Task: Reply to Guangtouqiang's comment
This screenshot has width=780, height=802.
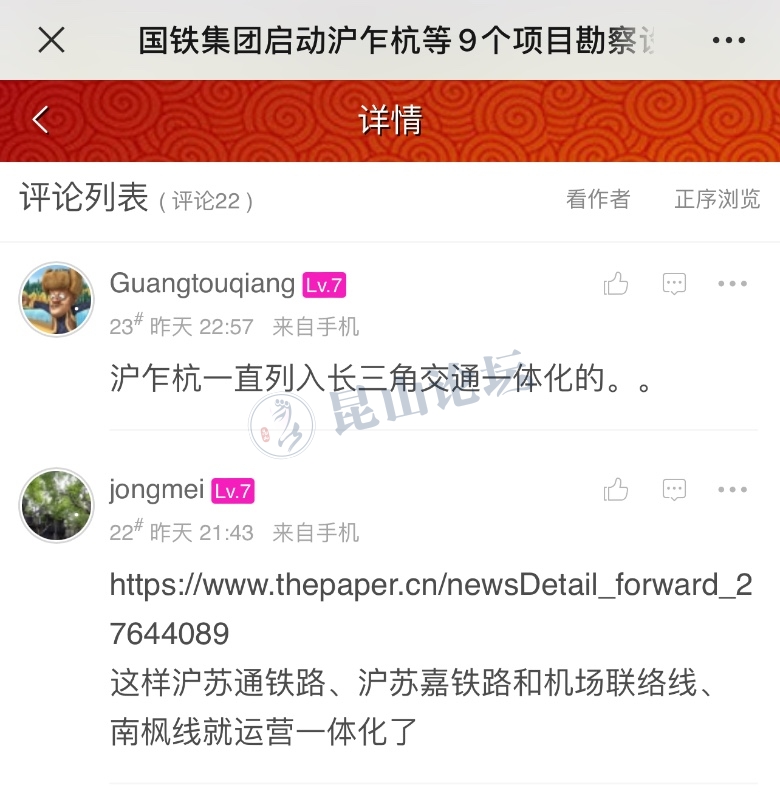Action: (x=675, y=284)
